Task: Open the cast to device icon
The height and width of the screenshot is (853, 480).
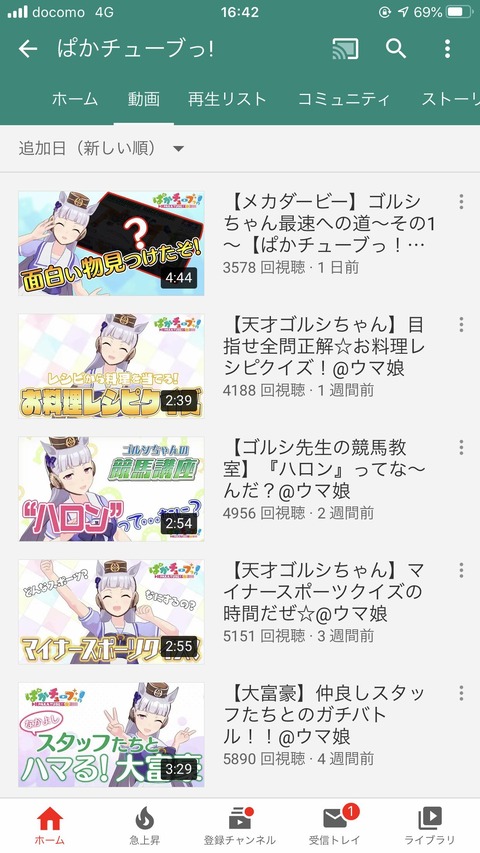Action: (x=346, y=49)
